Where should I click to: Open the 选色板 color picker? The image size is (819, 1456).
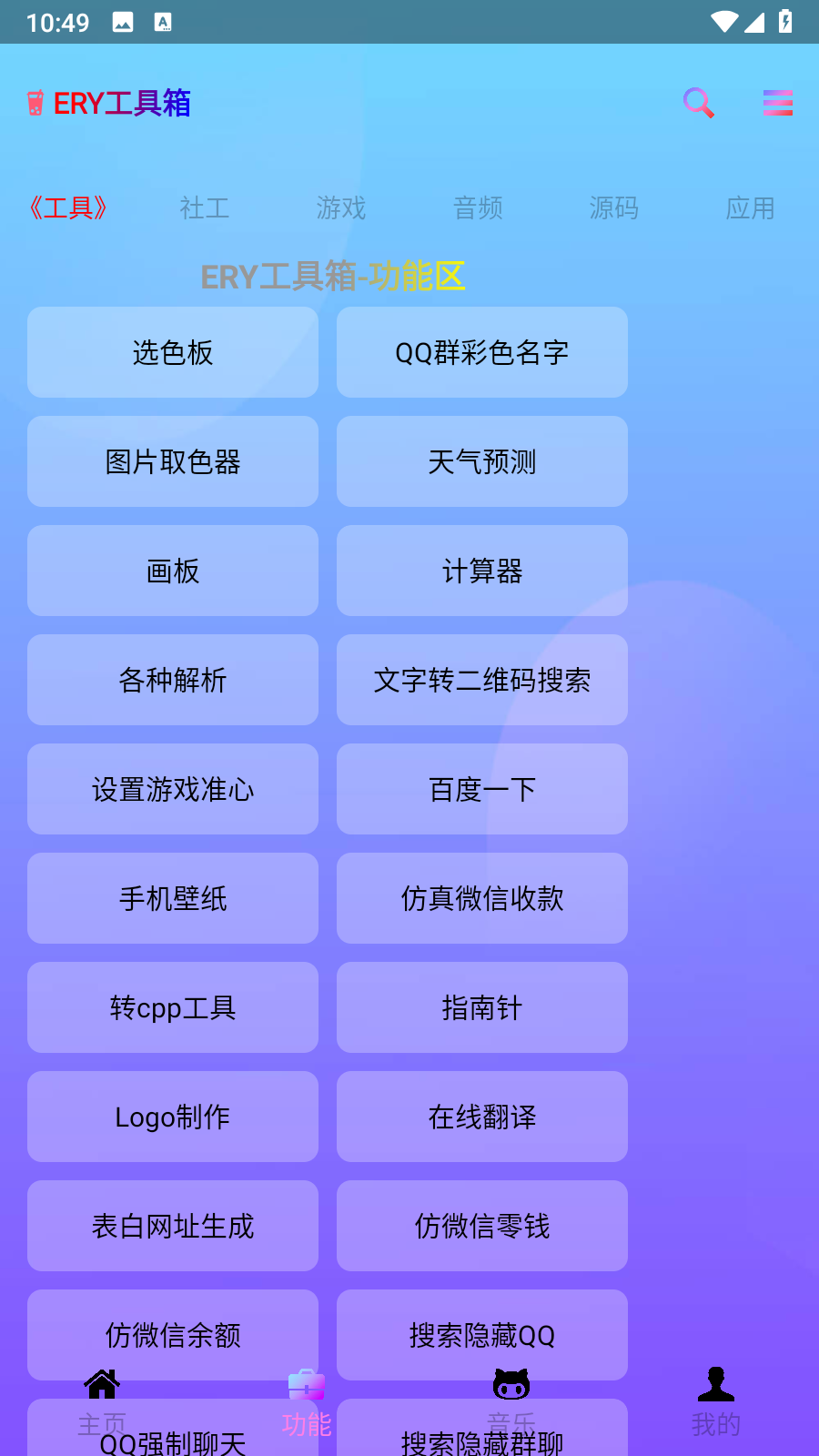[x=172, y=352]
